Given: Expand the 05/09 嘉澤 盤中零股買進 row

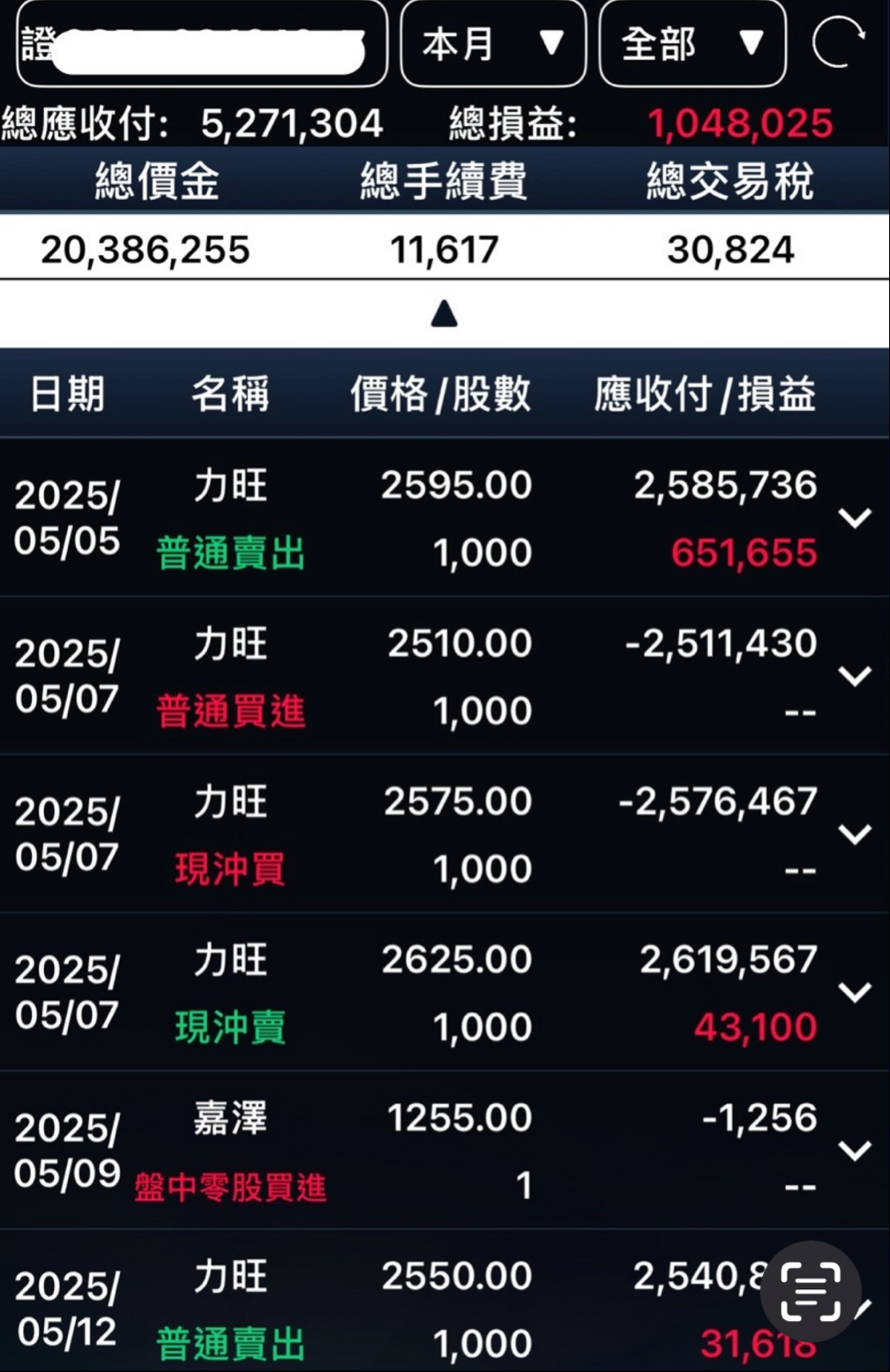Looking at the screenshot, I should (x=855, y=1151).
